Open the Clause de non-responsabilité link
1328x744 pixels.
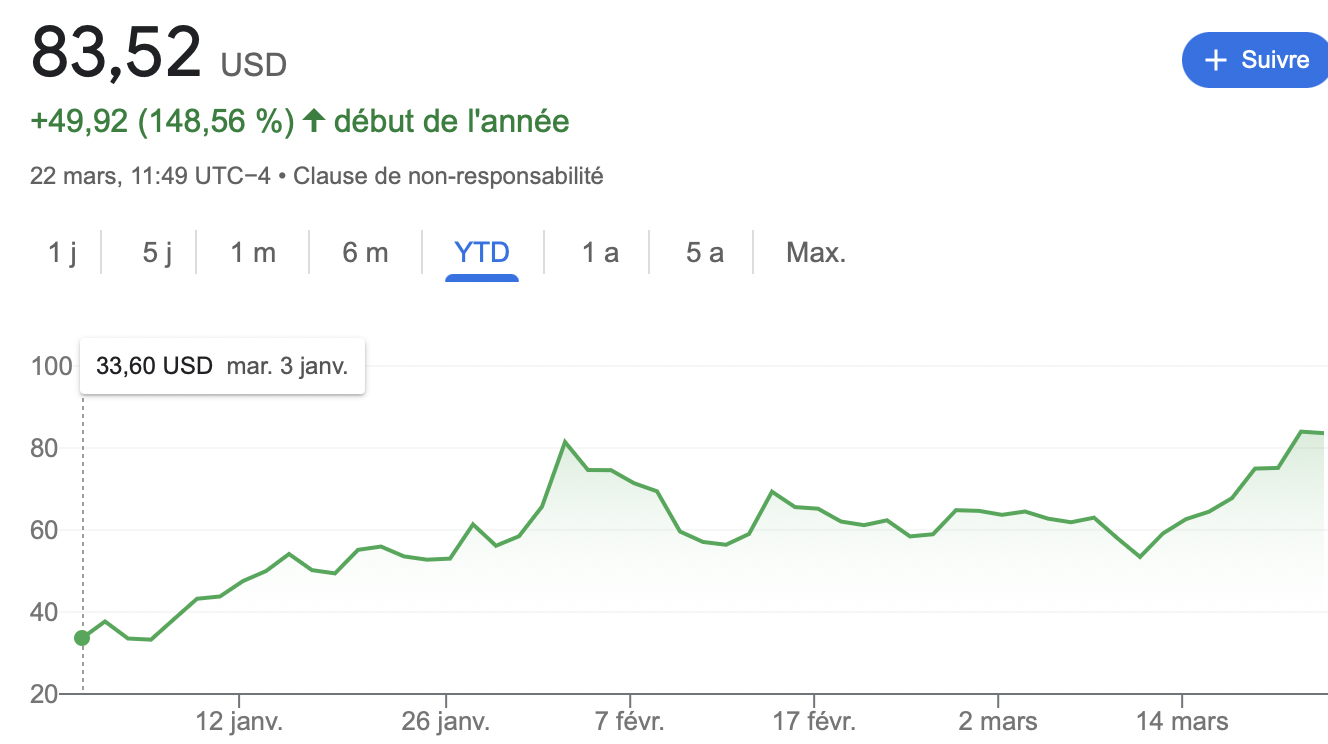click(448, 177)
